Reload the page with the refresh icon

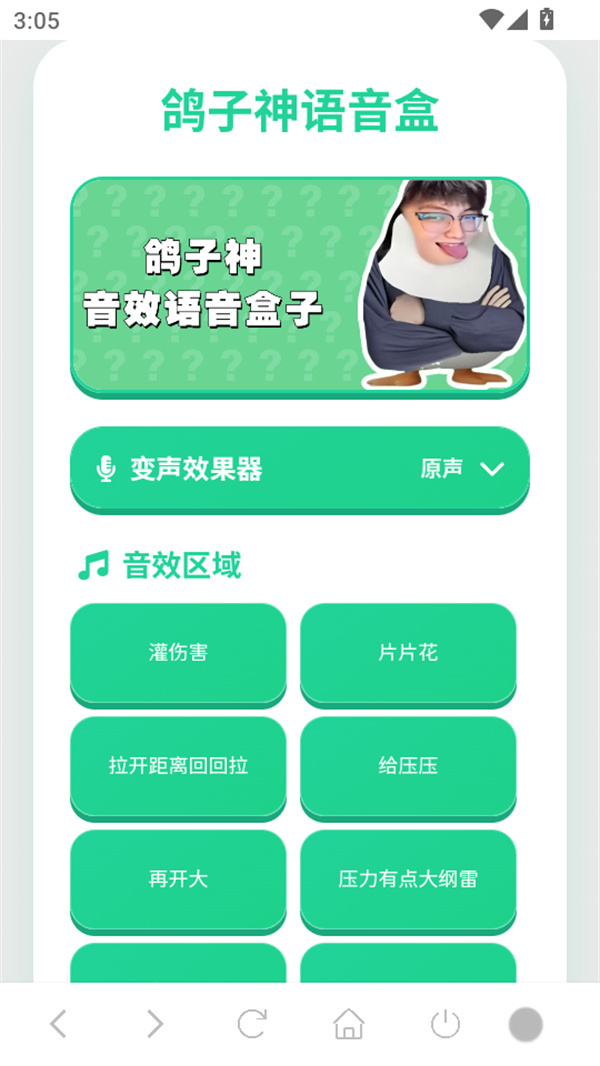[x=251, y=1023]
